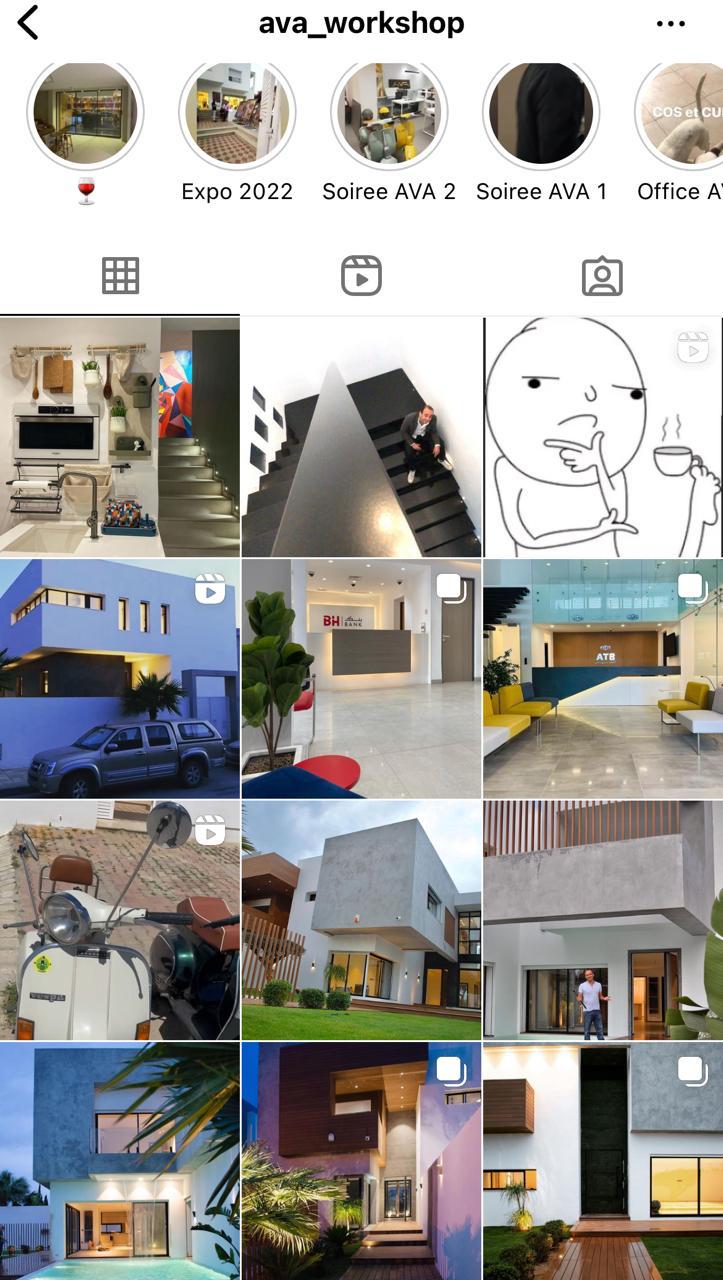
Task: Open the BH Bank lobby post
Action: coord(361,678)
